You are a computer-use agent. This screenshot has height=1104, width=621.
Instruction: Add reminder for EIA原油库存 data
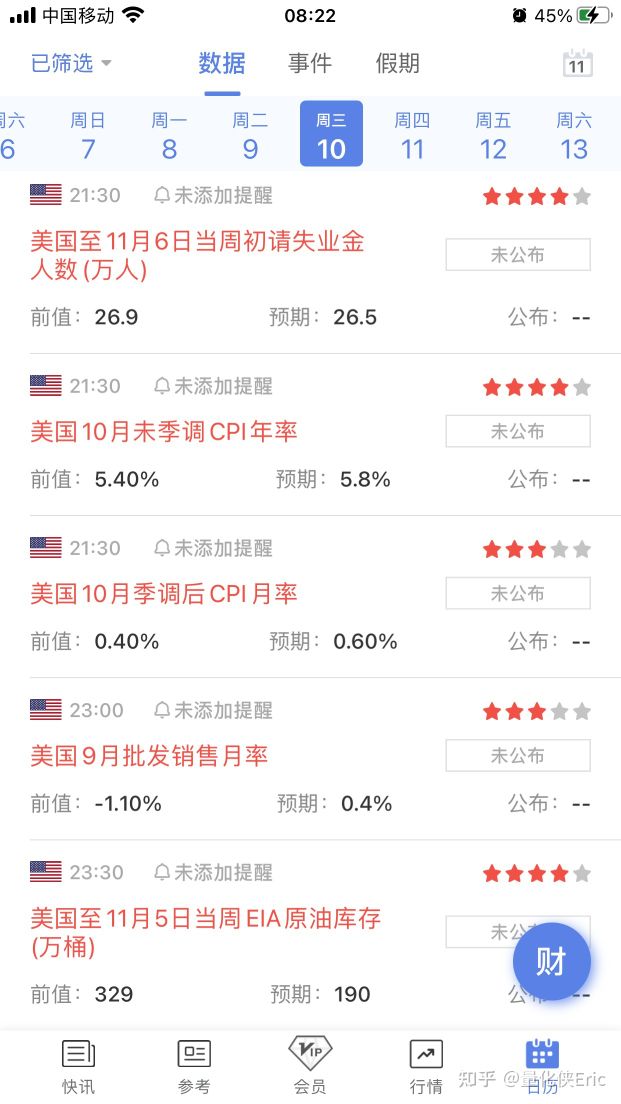tap(213, 872)
